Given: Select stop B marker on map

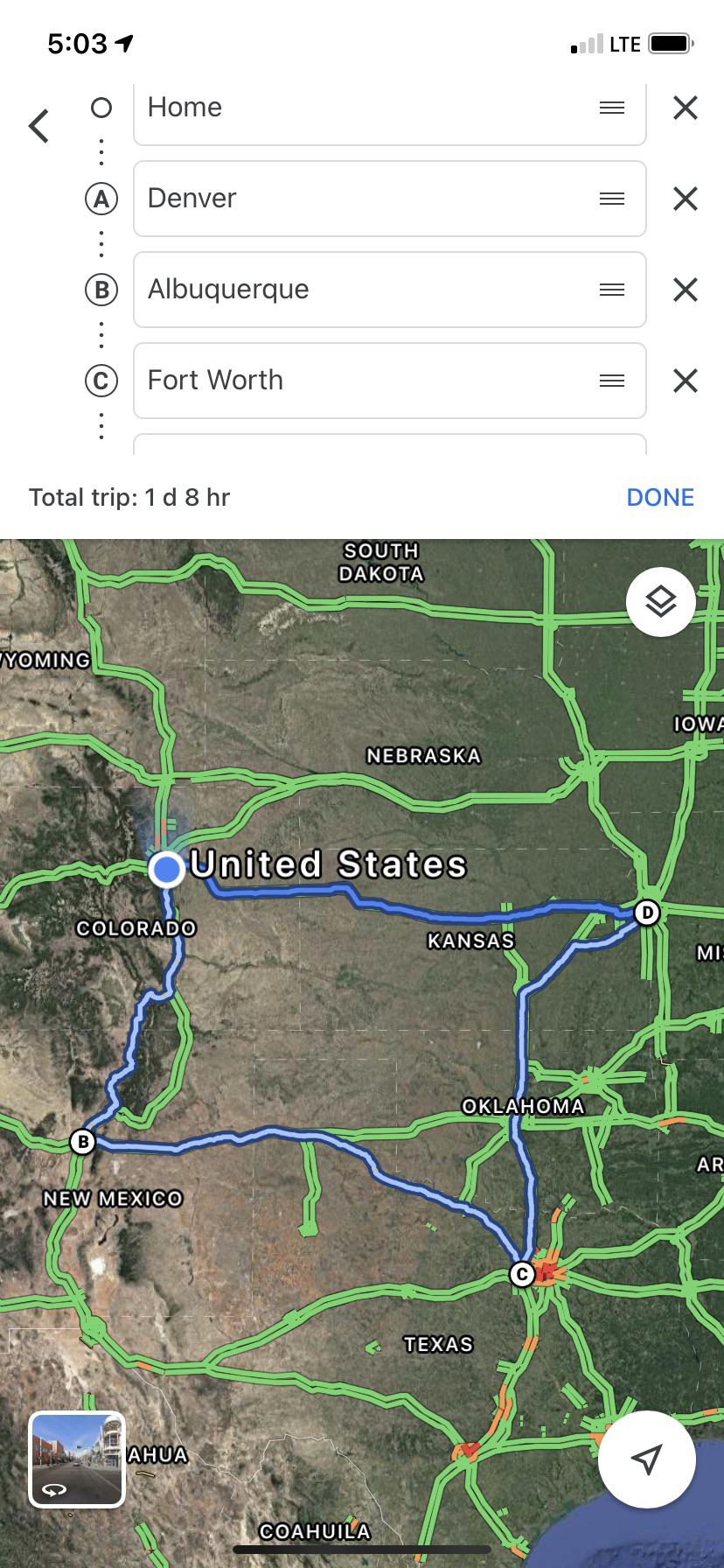Looking at the screenshot, I should pyautogui.click(x=83, y=1142).
